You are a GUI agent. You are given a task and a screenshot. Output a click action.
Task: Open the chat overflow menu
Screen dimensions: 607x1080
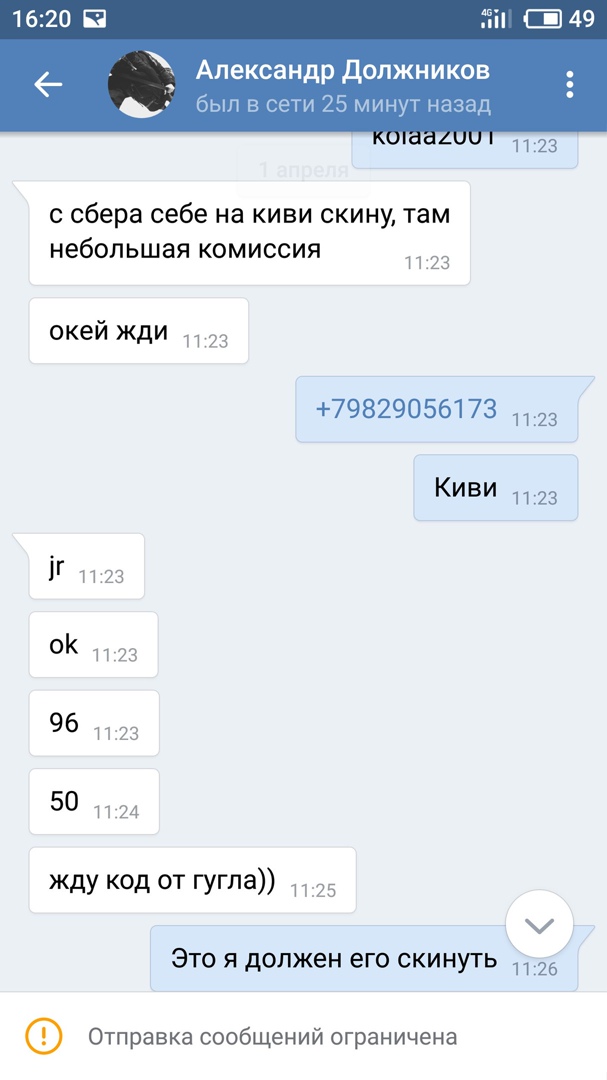pos(569,85)
